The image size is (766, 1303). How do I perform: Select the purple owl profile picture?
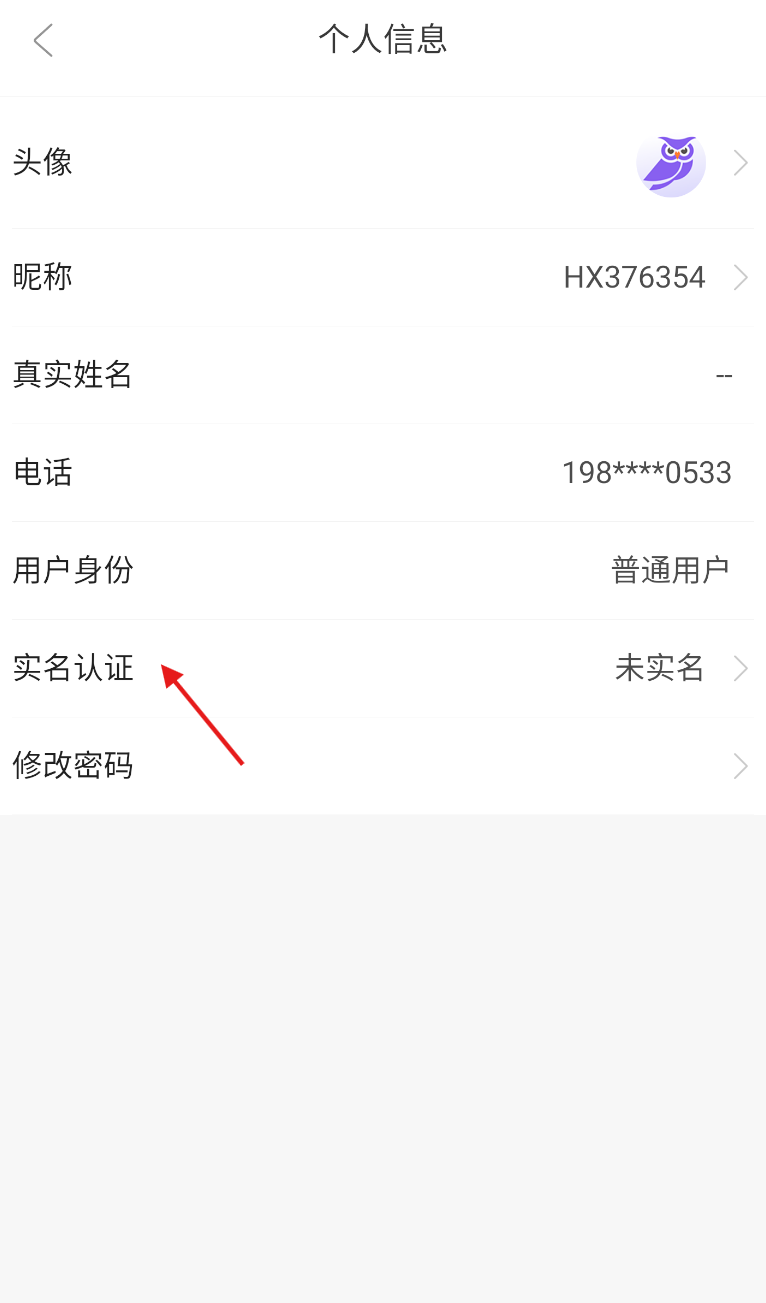pos(671,162)
